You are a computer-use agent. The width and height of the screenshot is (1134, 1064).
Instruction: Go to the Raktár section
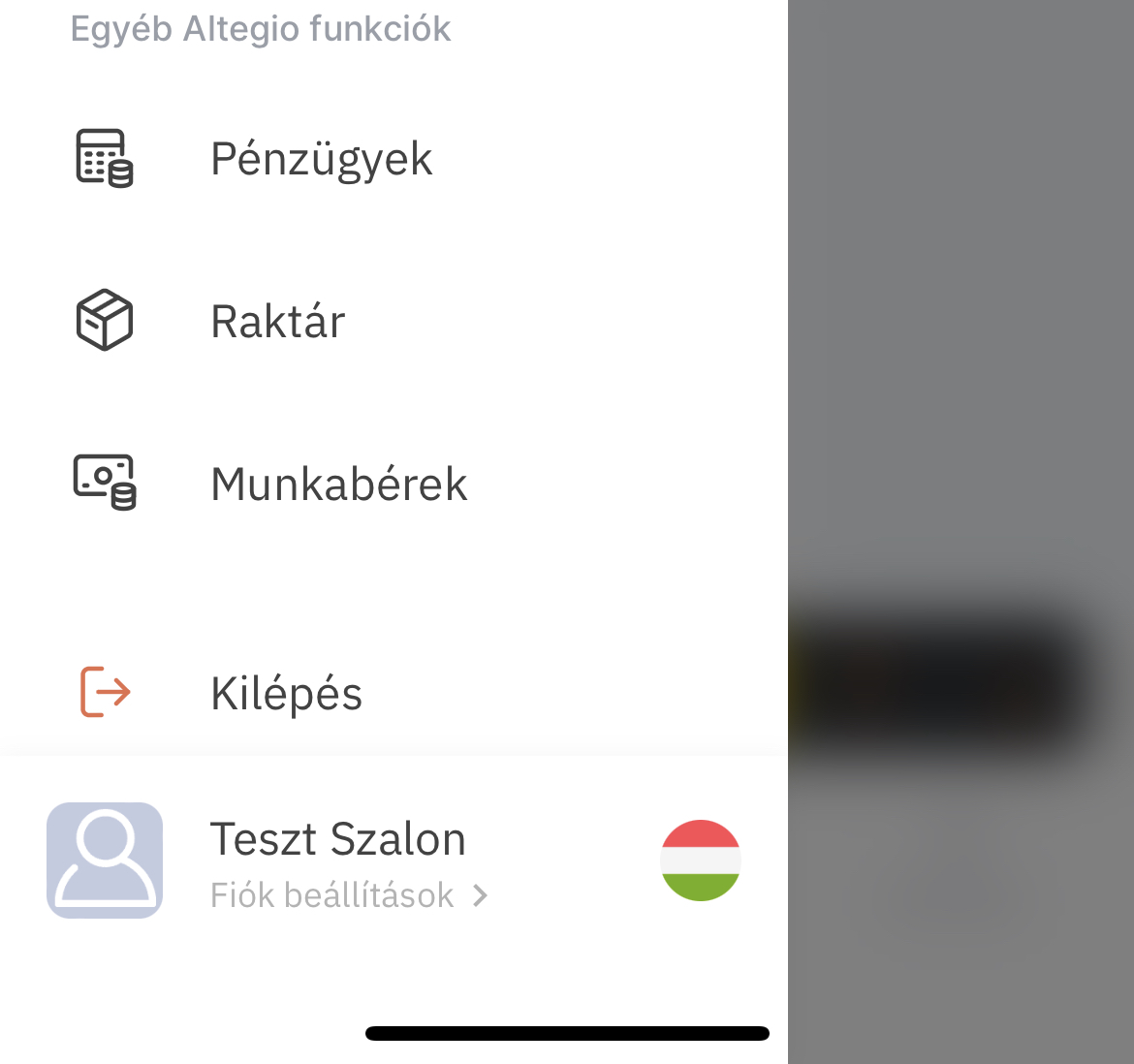pos(277,322)
